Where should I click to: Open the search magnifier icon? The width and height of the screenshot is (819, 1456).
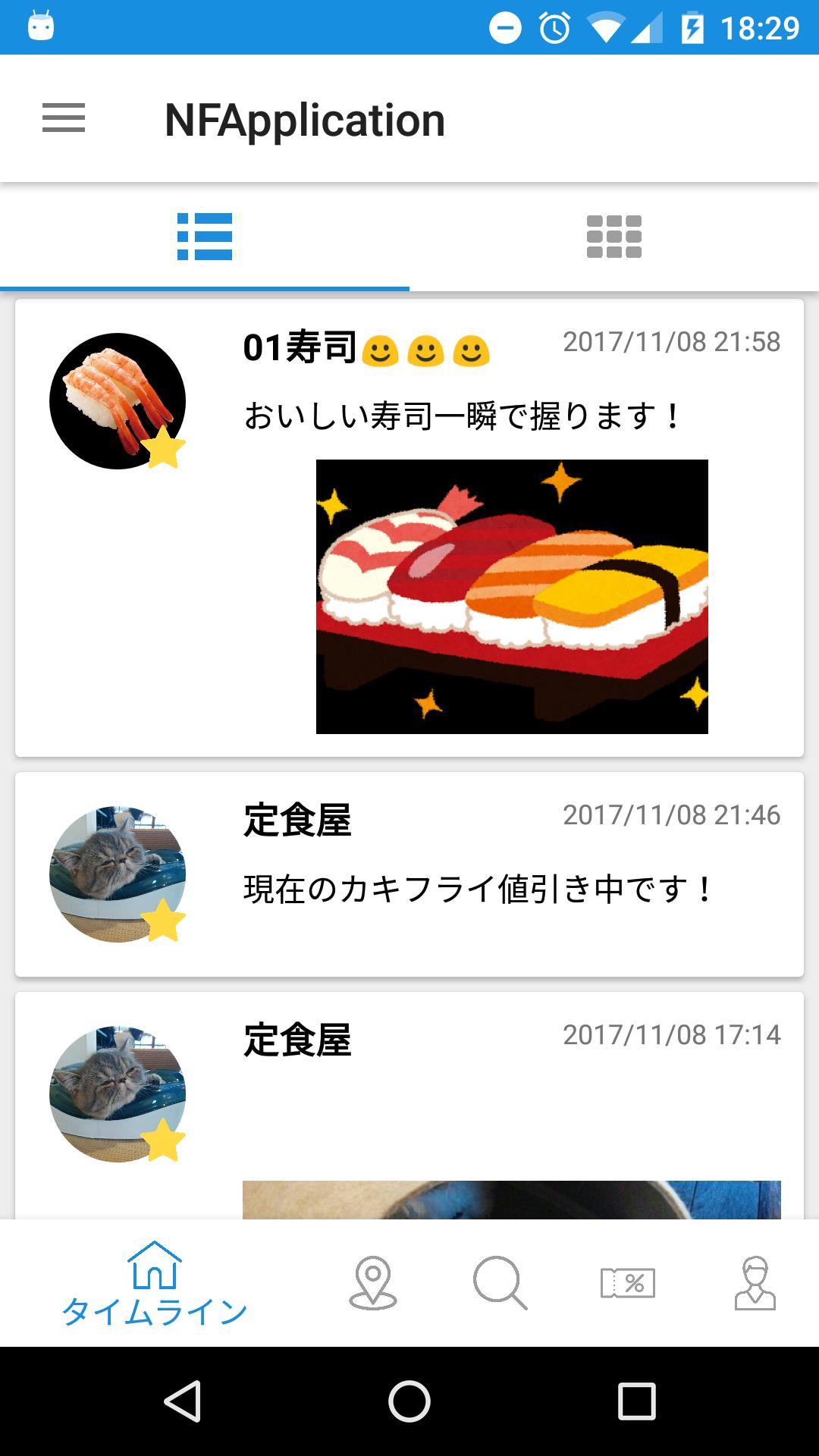(x=499, y=1285)
